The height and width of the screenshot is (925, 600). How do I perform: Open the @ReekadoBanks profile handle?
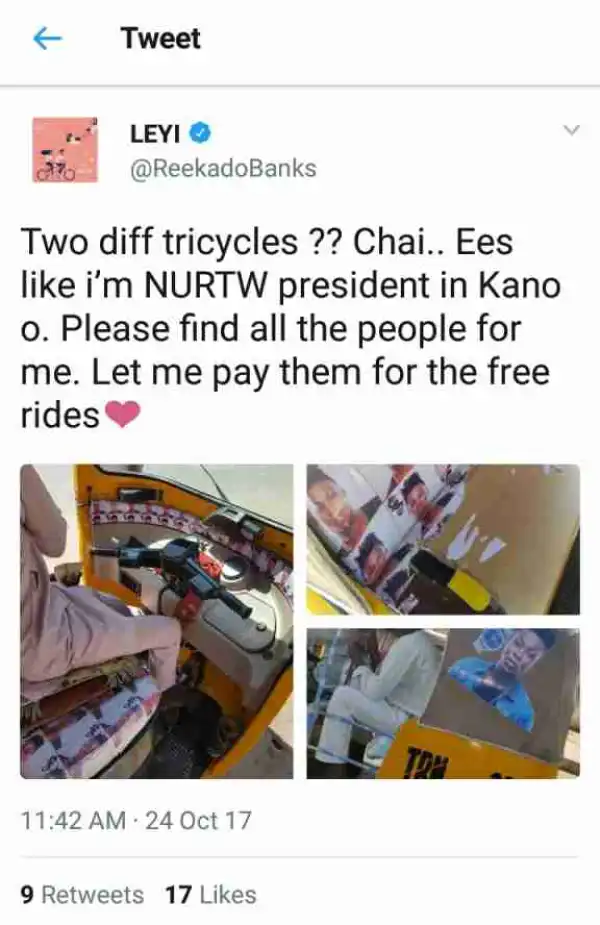pos(222,168)
